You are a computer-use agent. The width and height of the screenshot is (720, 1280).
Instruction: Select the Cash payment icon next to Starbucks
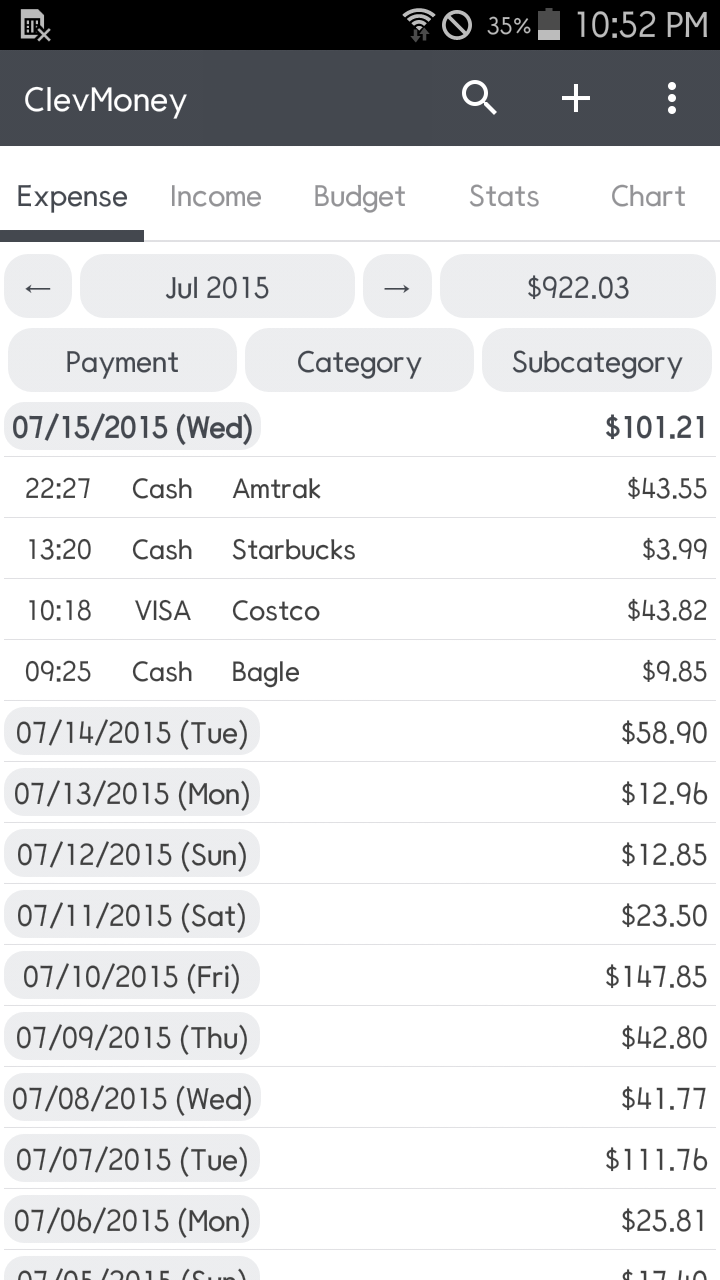[x=162, y=549]
